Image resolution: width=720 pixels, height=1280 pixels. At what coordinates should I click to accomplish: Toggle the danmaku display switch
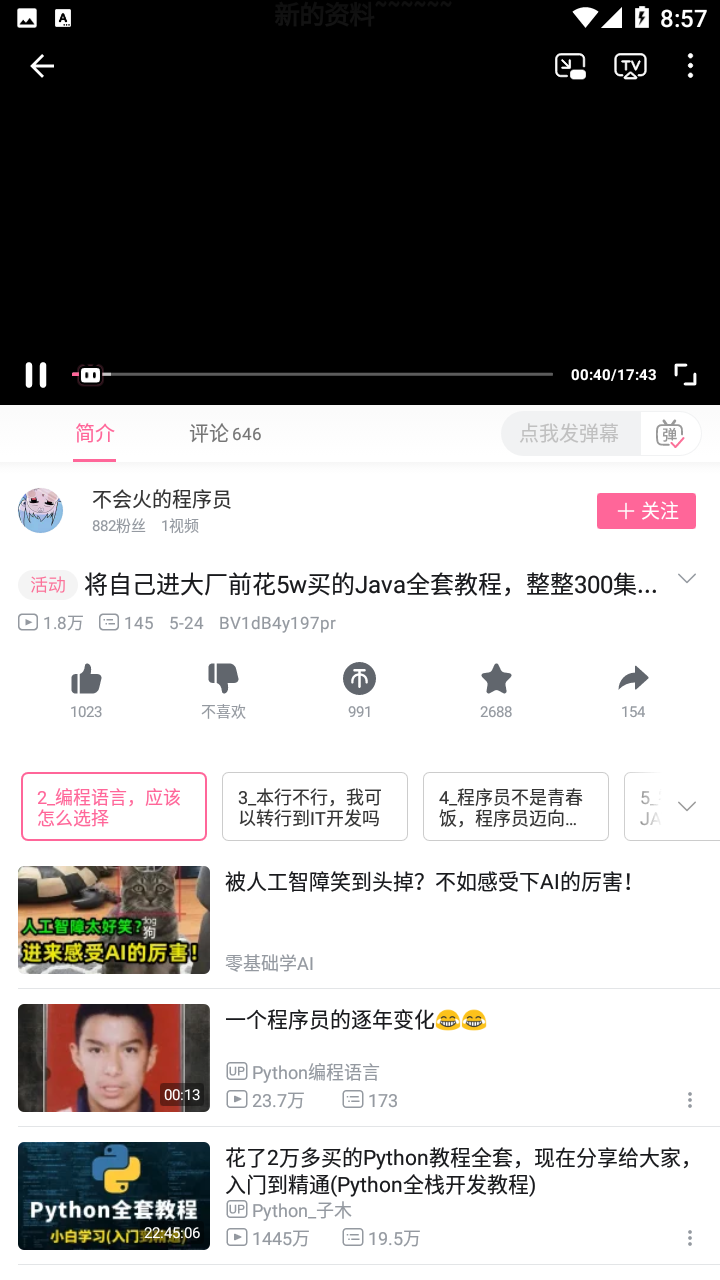coord(670,434)
